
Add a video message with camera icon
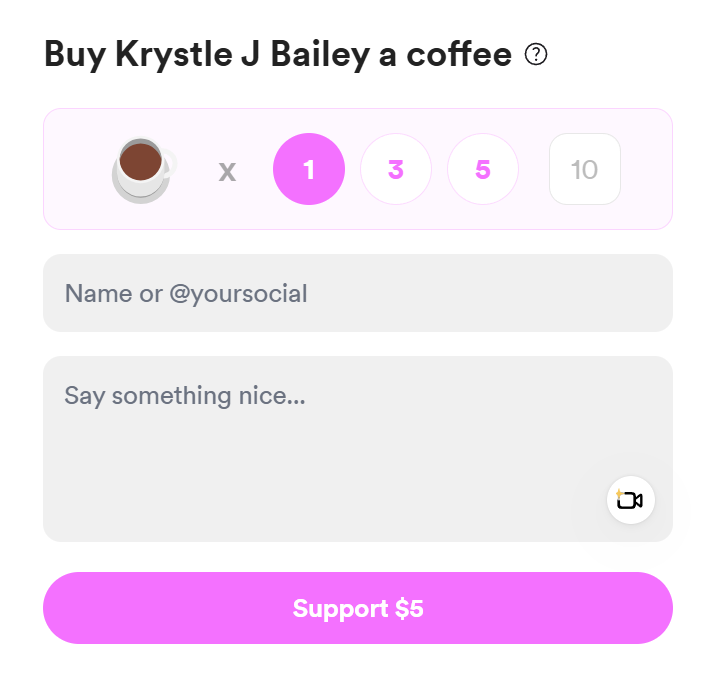pos(630,499)
